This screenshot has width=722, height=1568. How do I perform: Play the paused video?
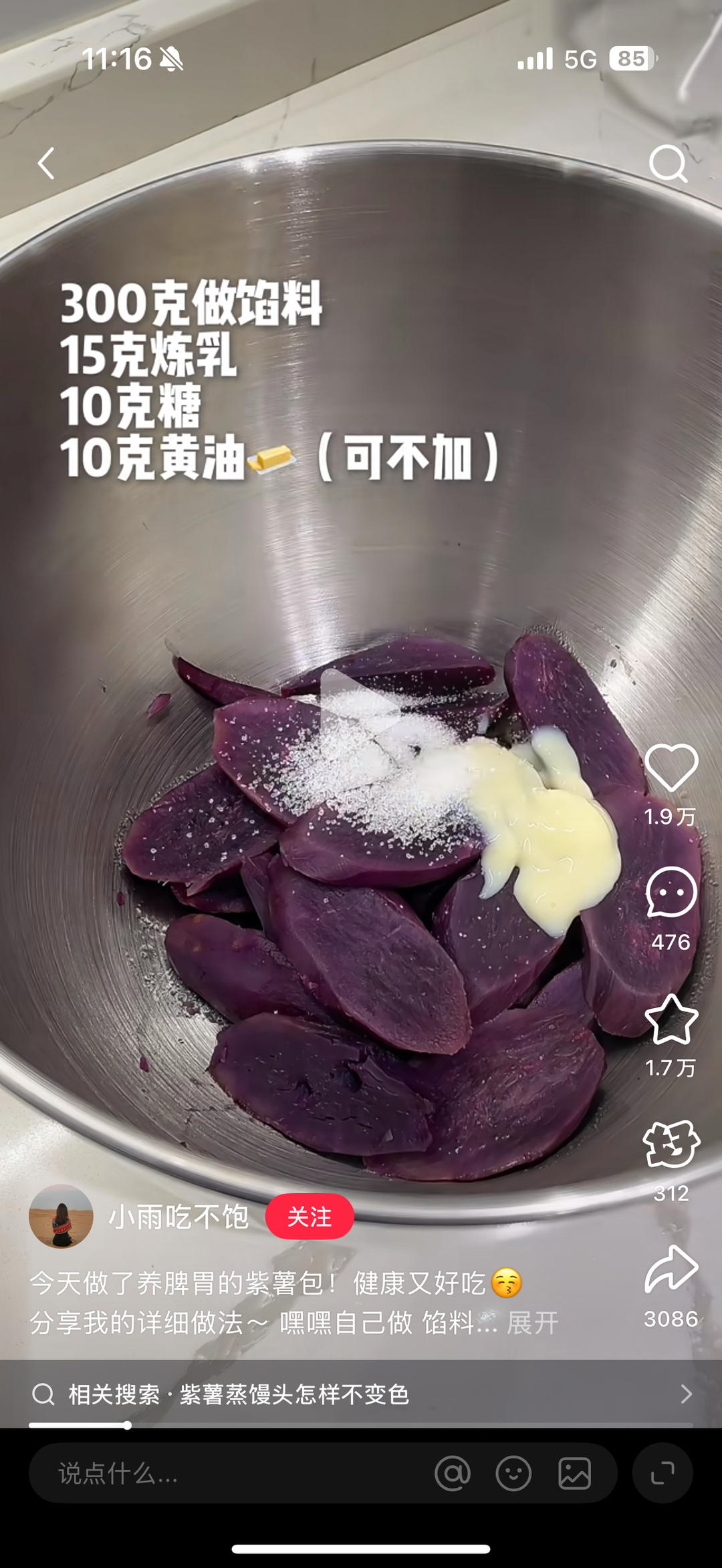[360, 710]
